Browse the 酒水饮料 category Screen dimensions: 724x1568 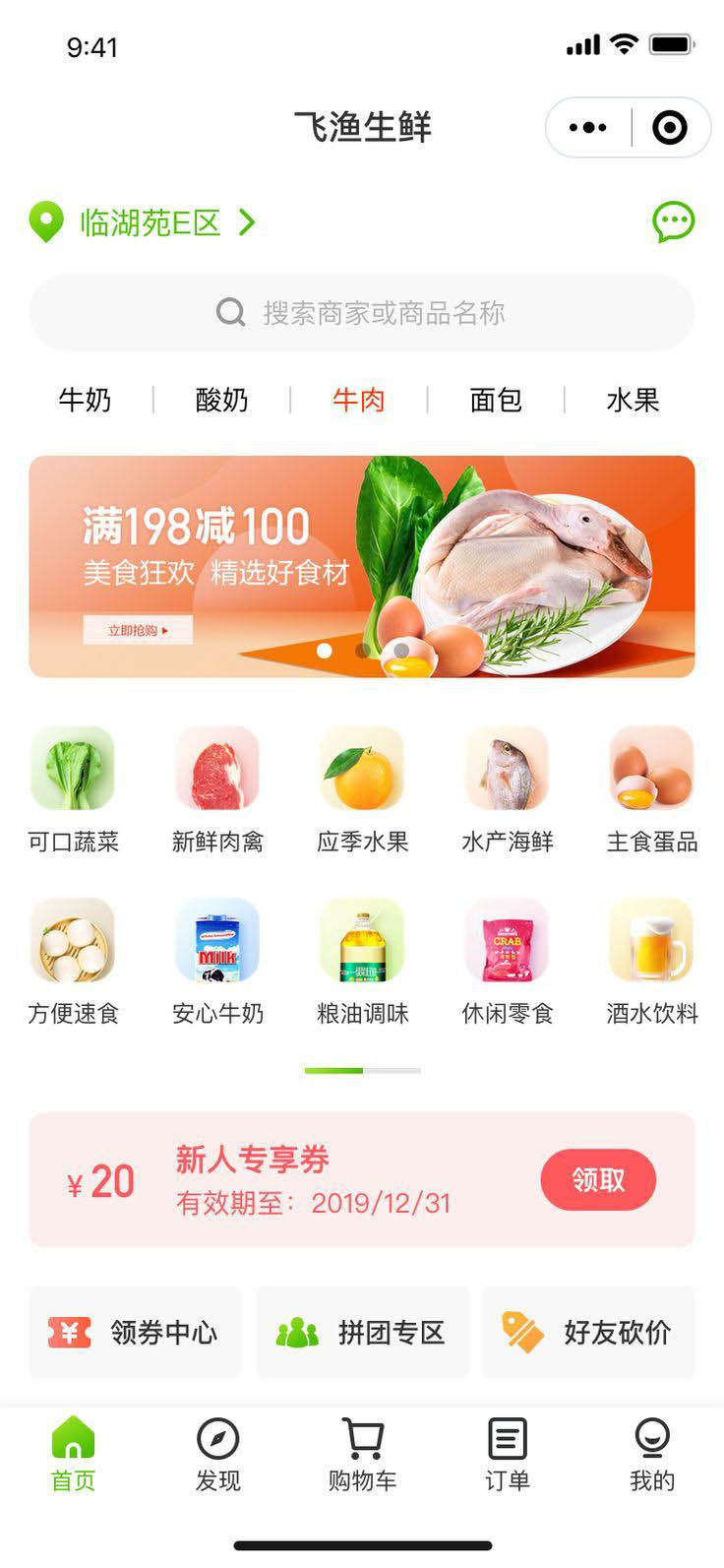click(x=651, y=961)
